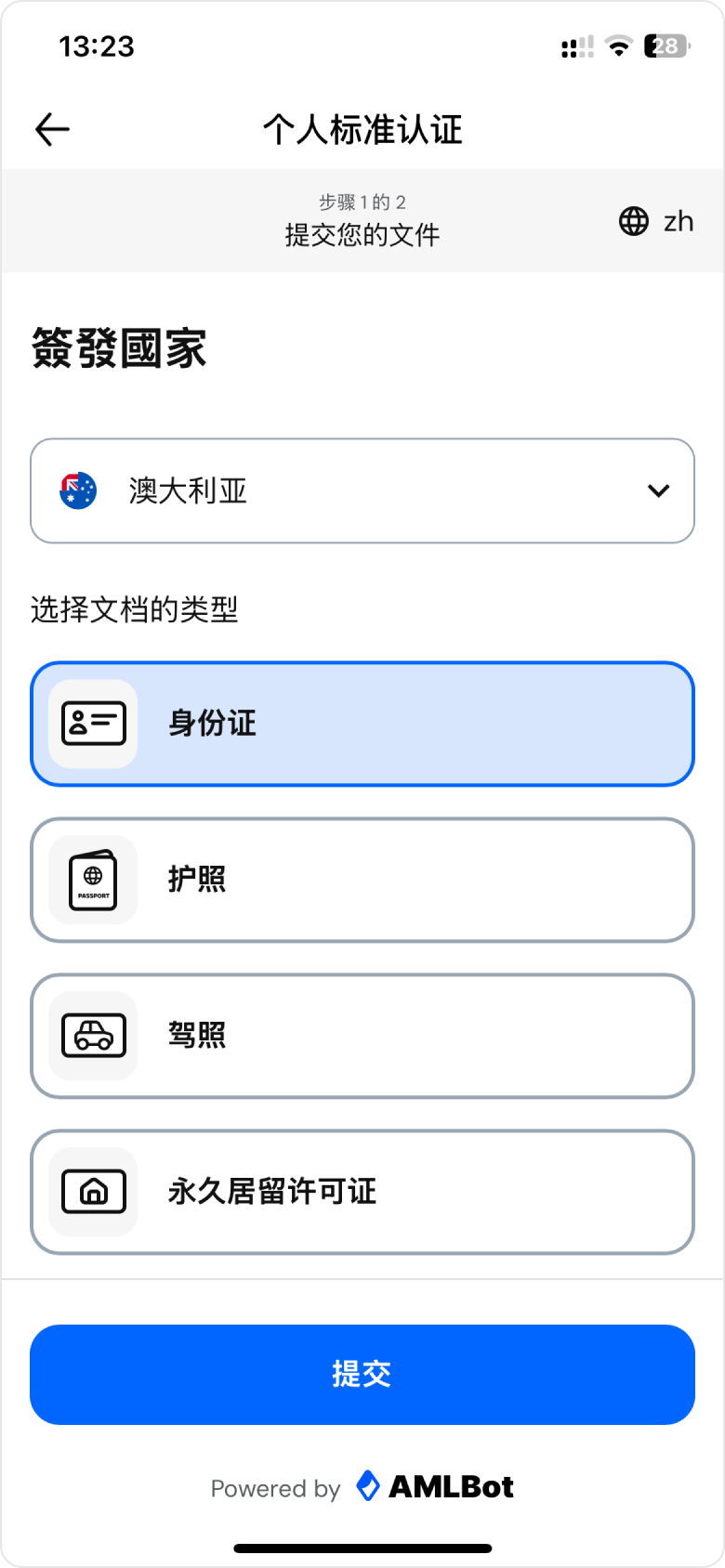Tap the blue 提交 button
Image resolution: width=725 pixels, height=1568 pixels.
362,1374
